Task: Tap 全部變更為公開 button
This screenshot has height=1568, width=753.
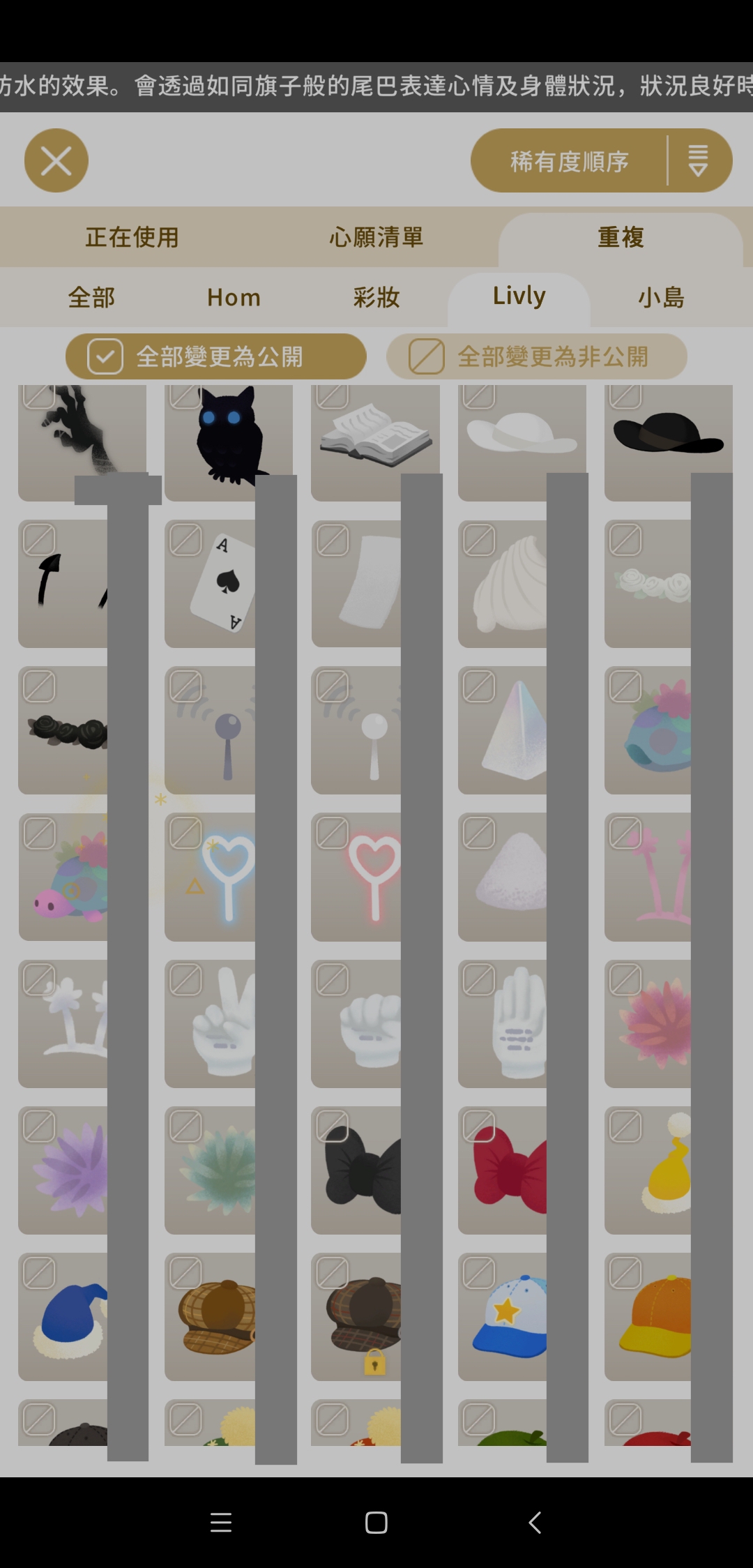Action: (x=216, y=356)
